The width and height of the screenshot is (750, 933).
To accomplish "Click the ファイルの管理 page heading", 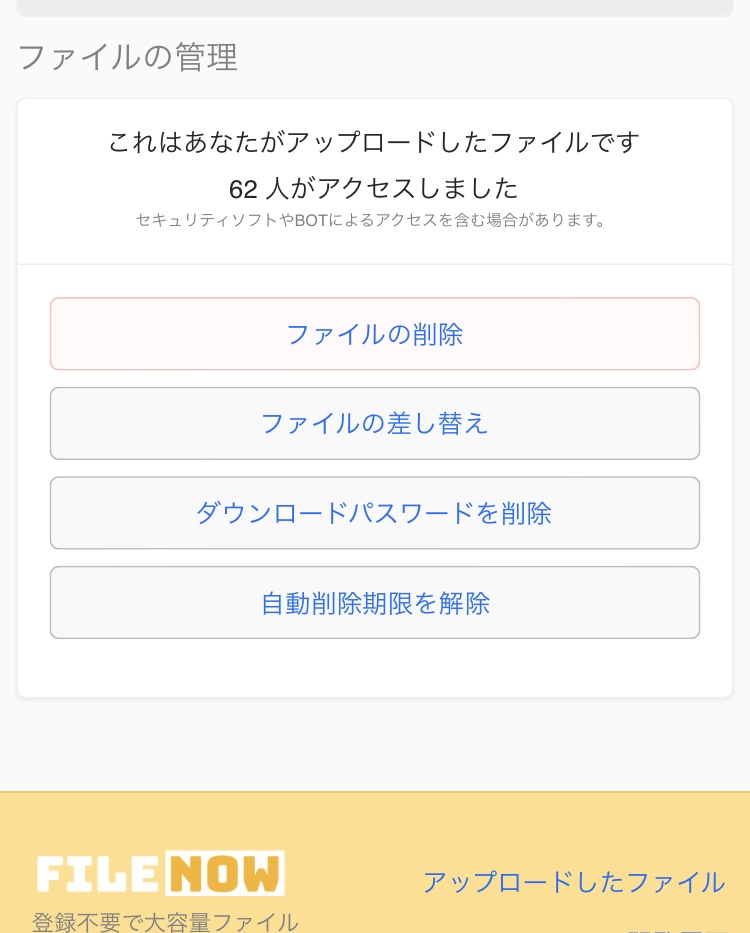I will 126,57.
